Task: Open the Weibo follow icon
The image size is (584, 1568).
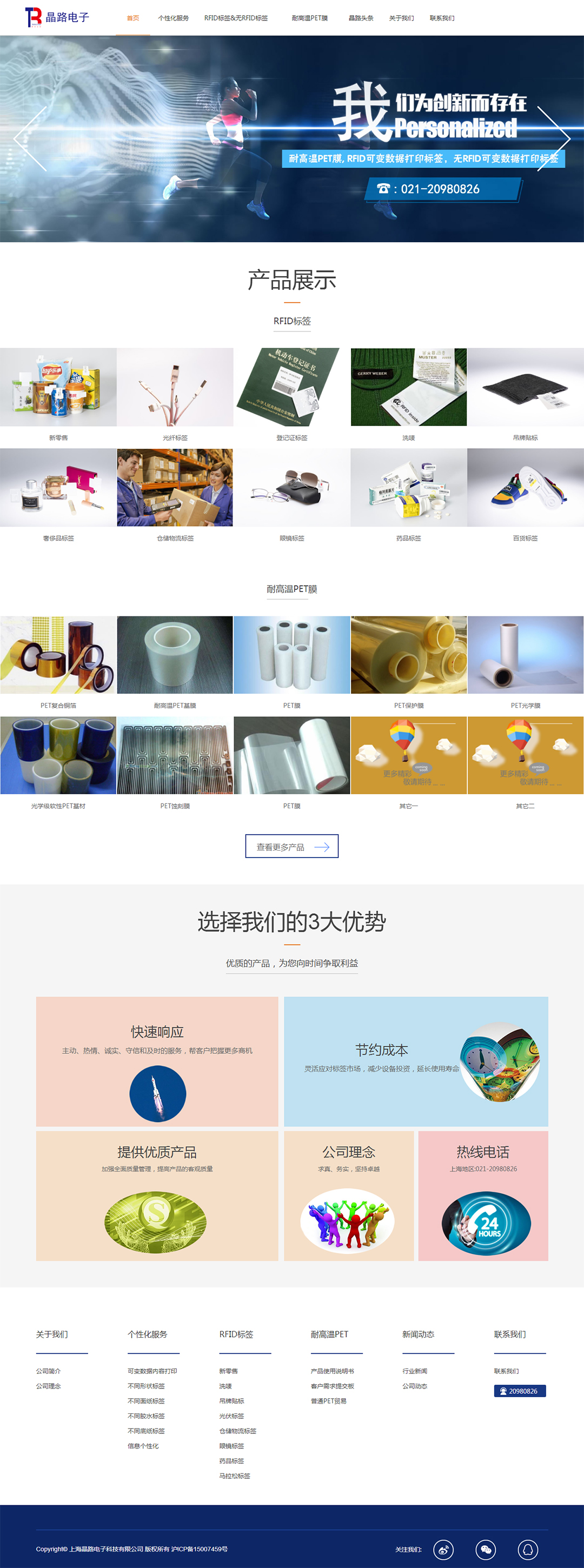Action: (443, 1549)
